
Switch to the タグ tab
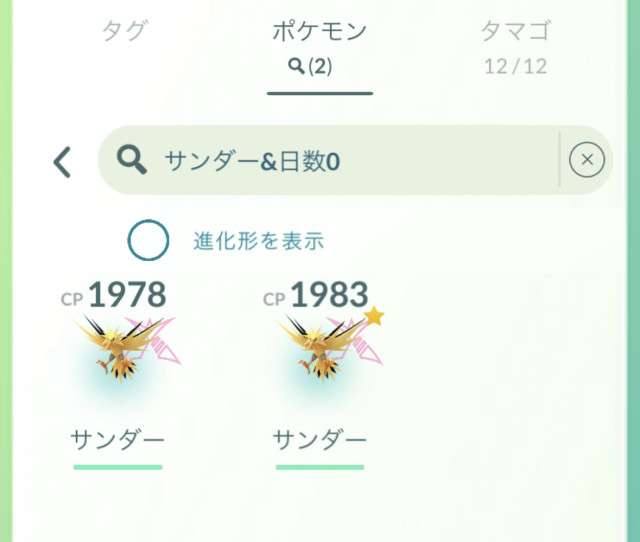point(125,31)
